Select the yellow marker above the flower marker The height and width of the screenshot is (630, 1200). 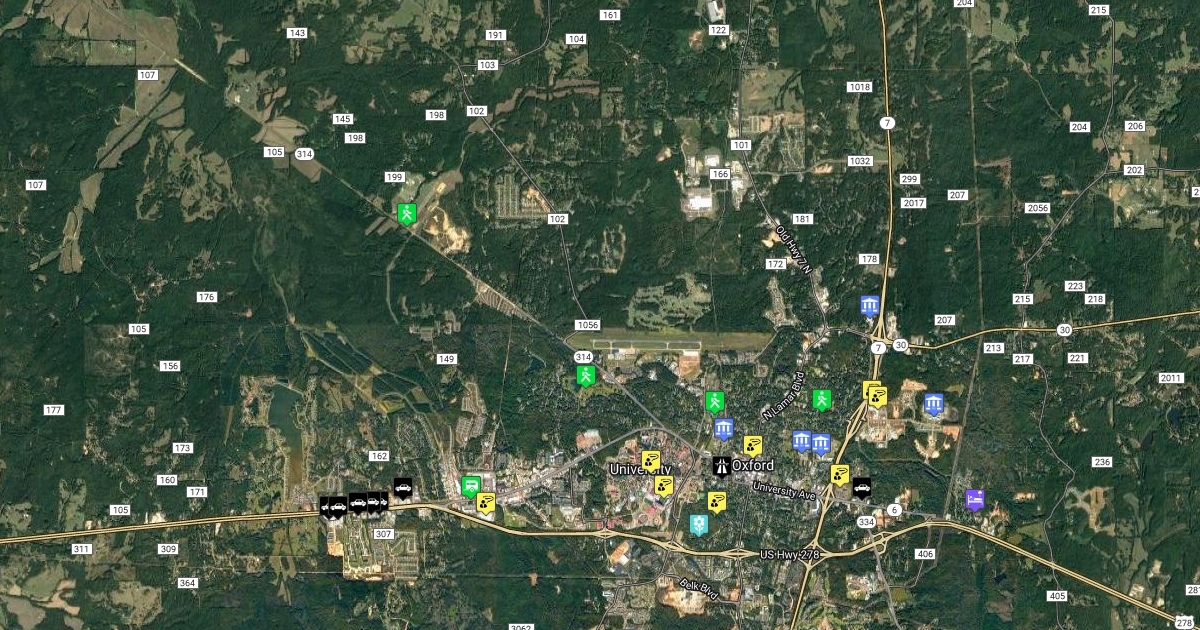(x=717, y=500)
